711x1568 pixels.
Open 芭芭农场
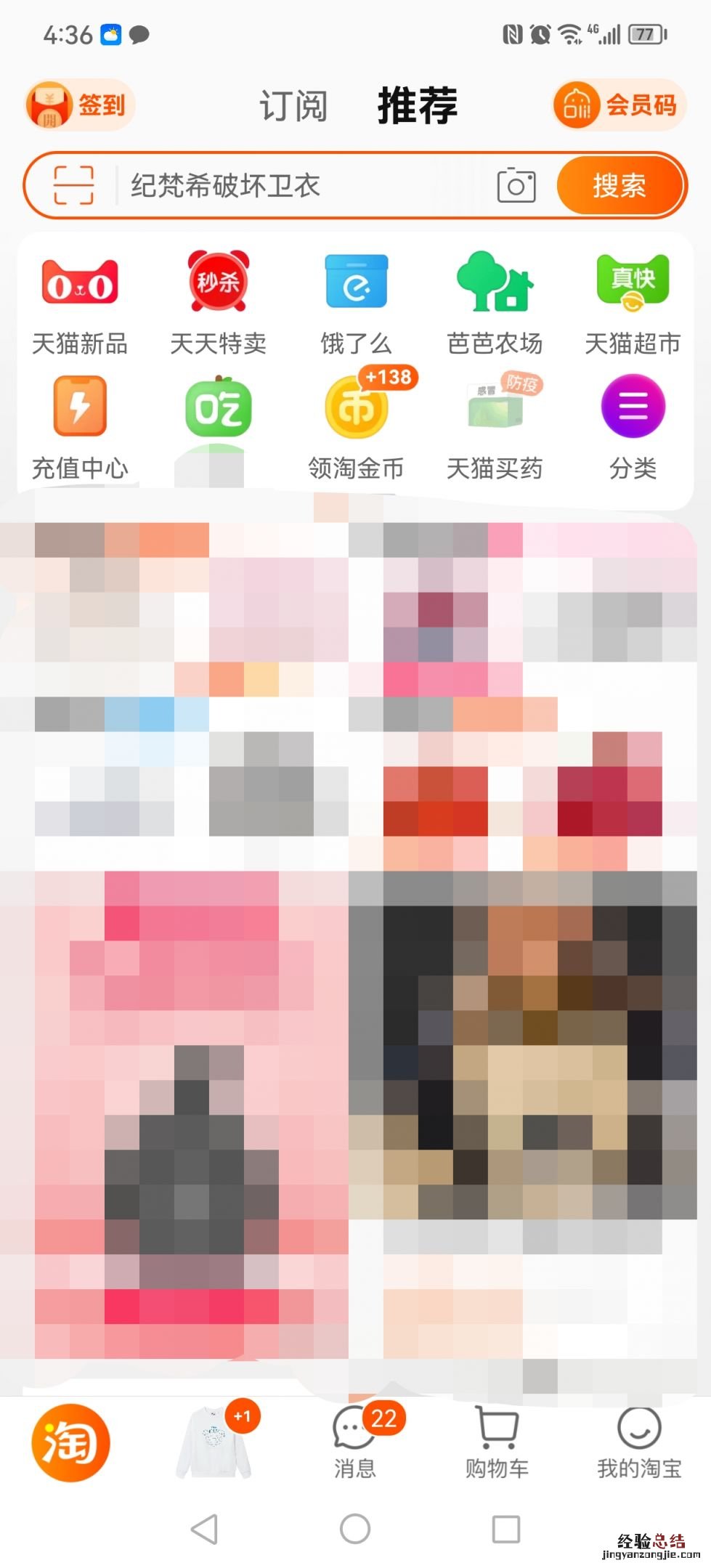pos(495,303)
